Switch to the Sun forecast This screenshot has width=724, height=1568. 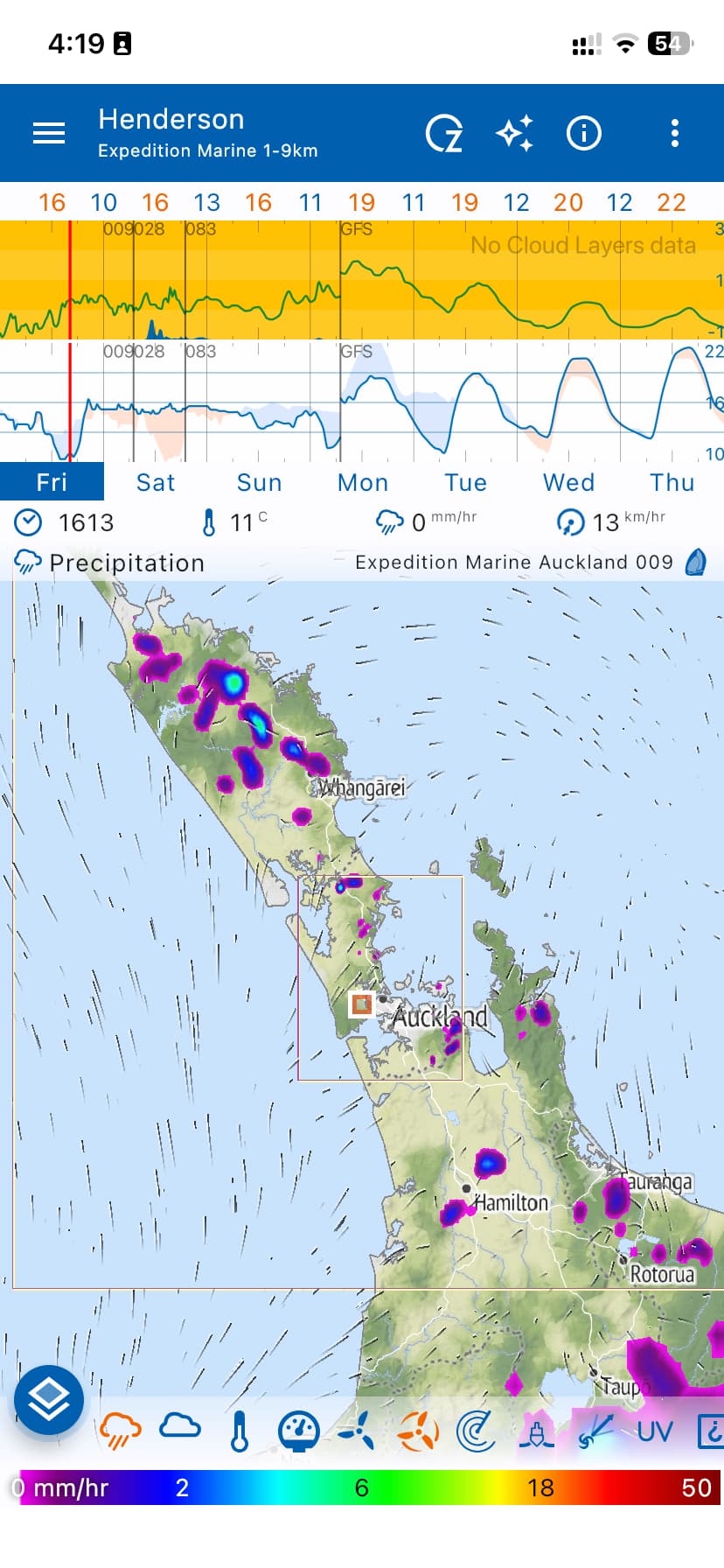[259, 482]
